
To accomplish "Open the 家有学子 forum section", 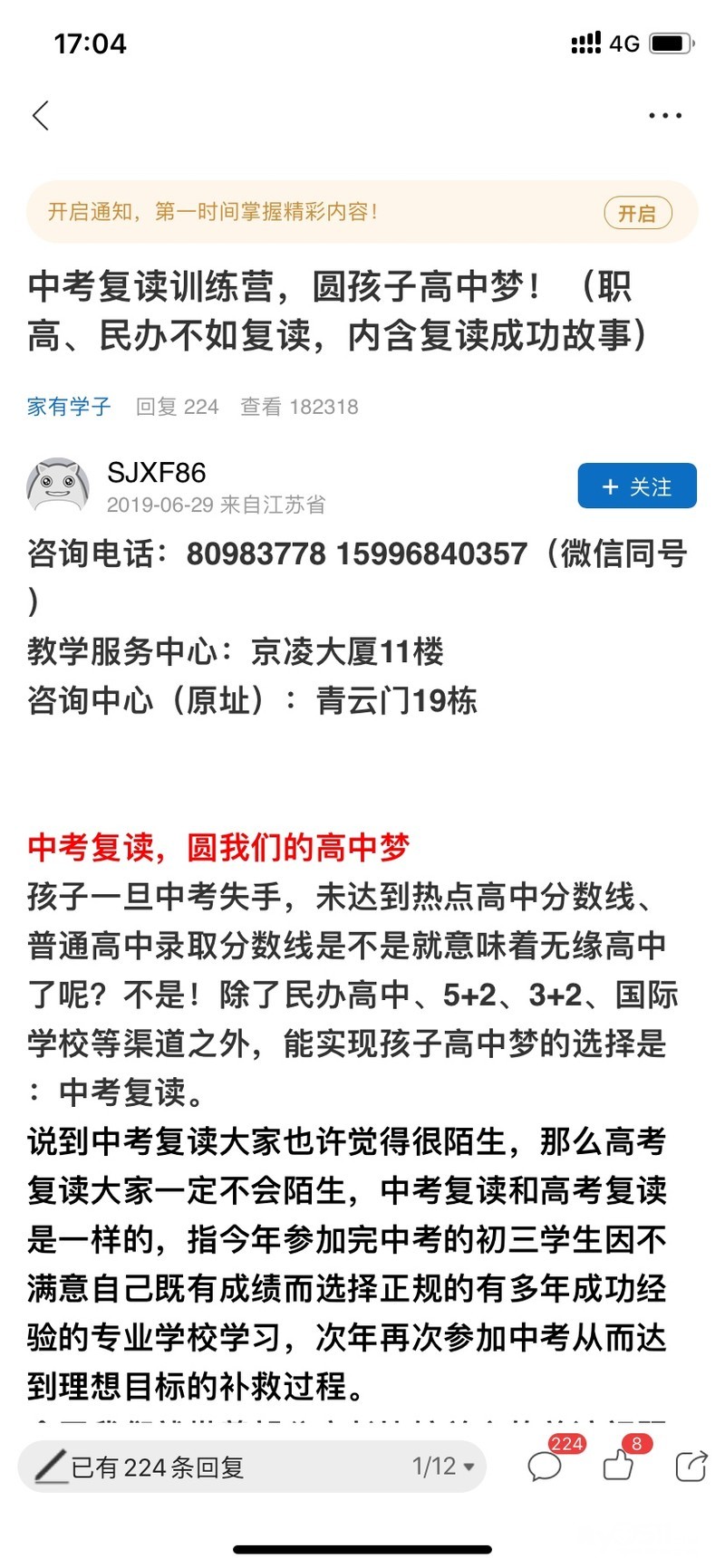I will (69, 407).
